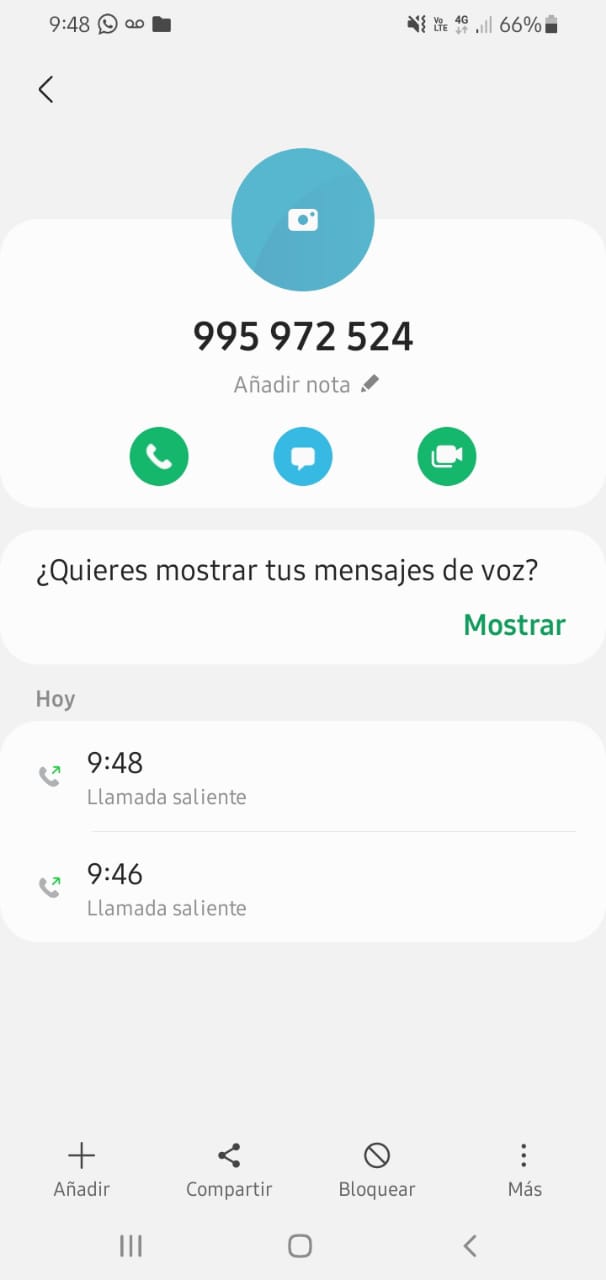Open the 9:46 outgoing call entry
The height and width of the screenshot is (1280, 606).
[x=303, y=887]
